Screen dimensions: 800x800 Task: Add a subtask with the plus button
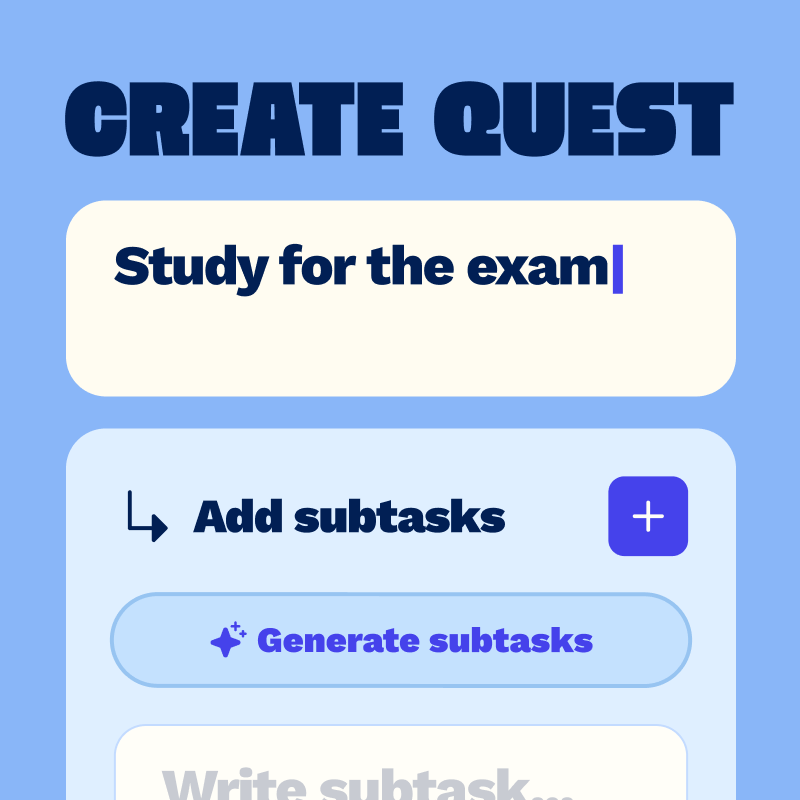(648, 516)
